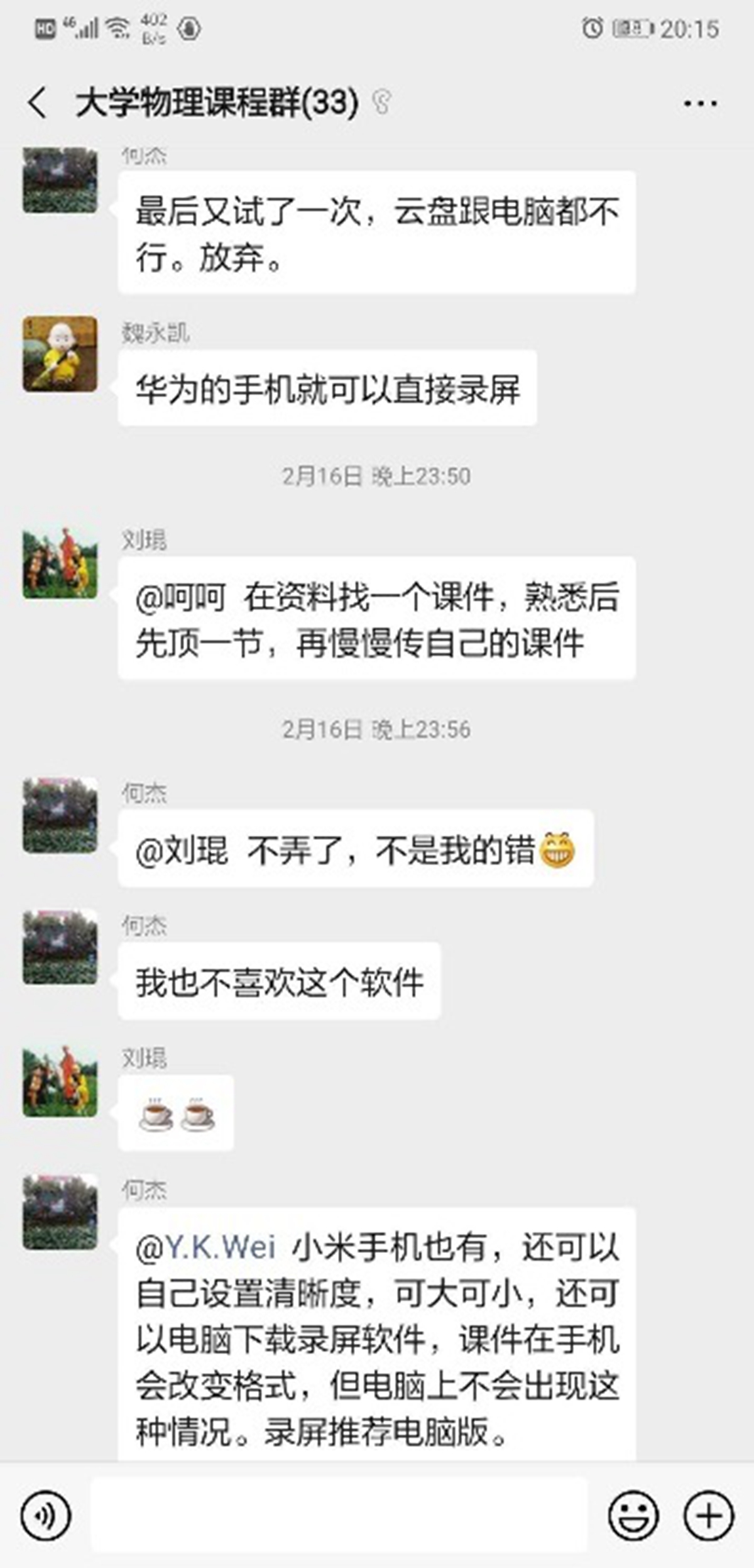Go back from the physics course group chat
Screen dimensions: 754x1568
click(x=38, y=102)
